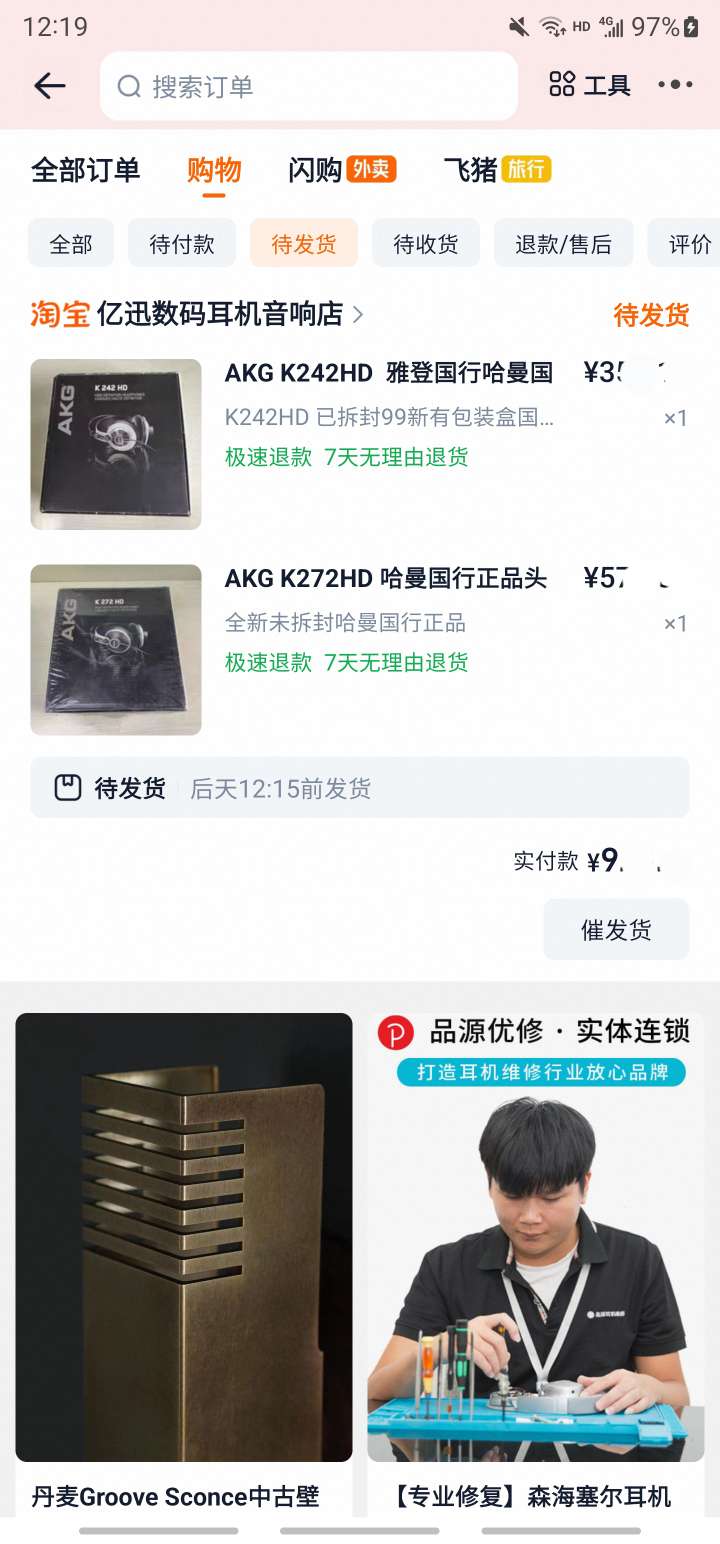
Task: Select the 待发货 filter chip
Action: [x=304, y=244]
